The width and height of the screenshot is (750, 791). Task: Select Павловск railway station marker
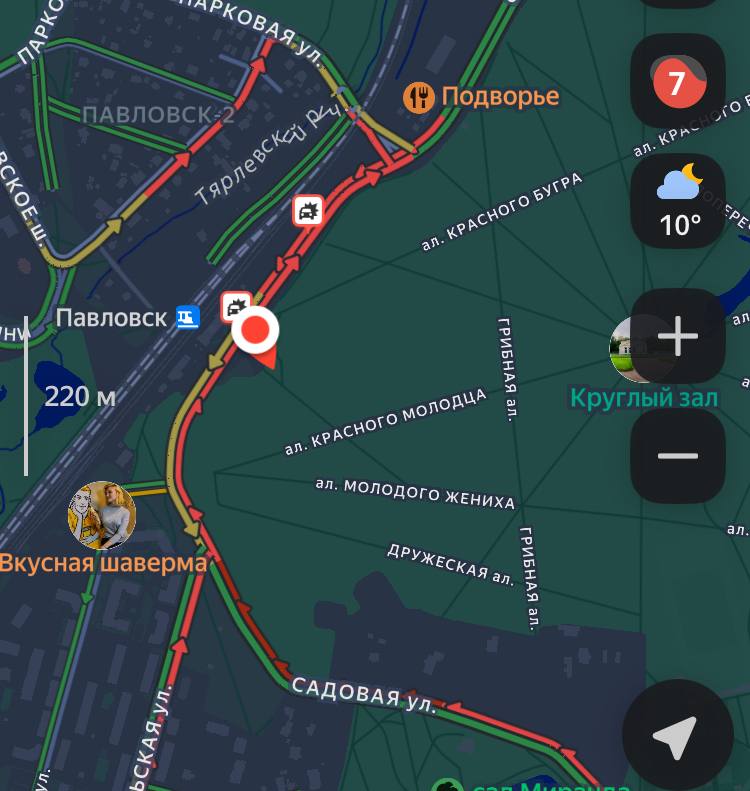(187, 318)
